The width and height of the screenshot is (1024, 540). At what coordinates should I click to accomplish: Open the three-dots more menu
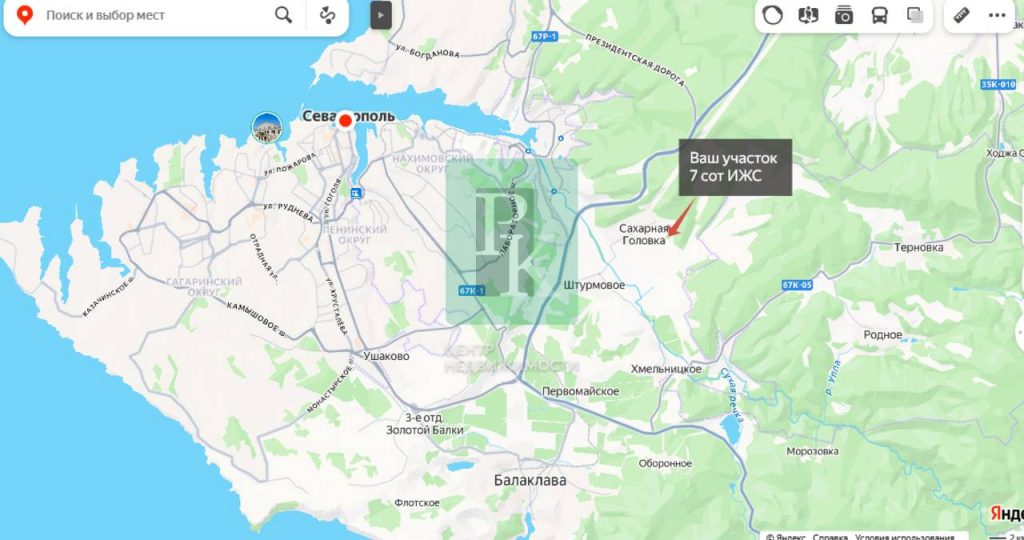tap(997, 16)
